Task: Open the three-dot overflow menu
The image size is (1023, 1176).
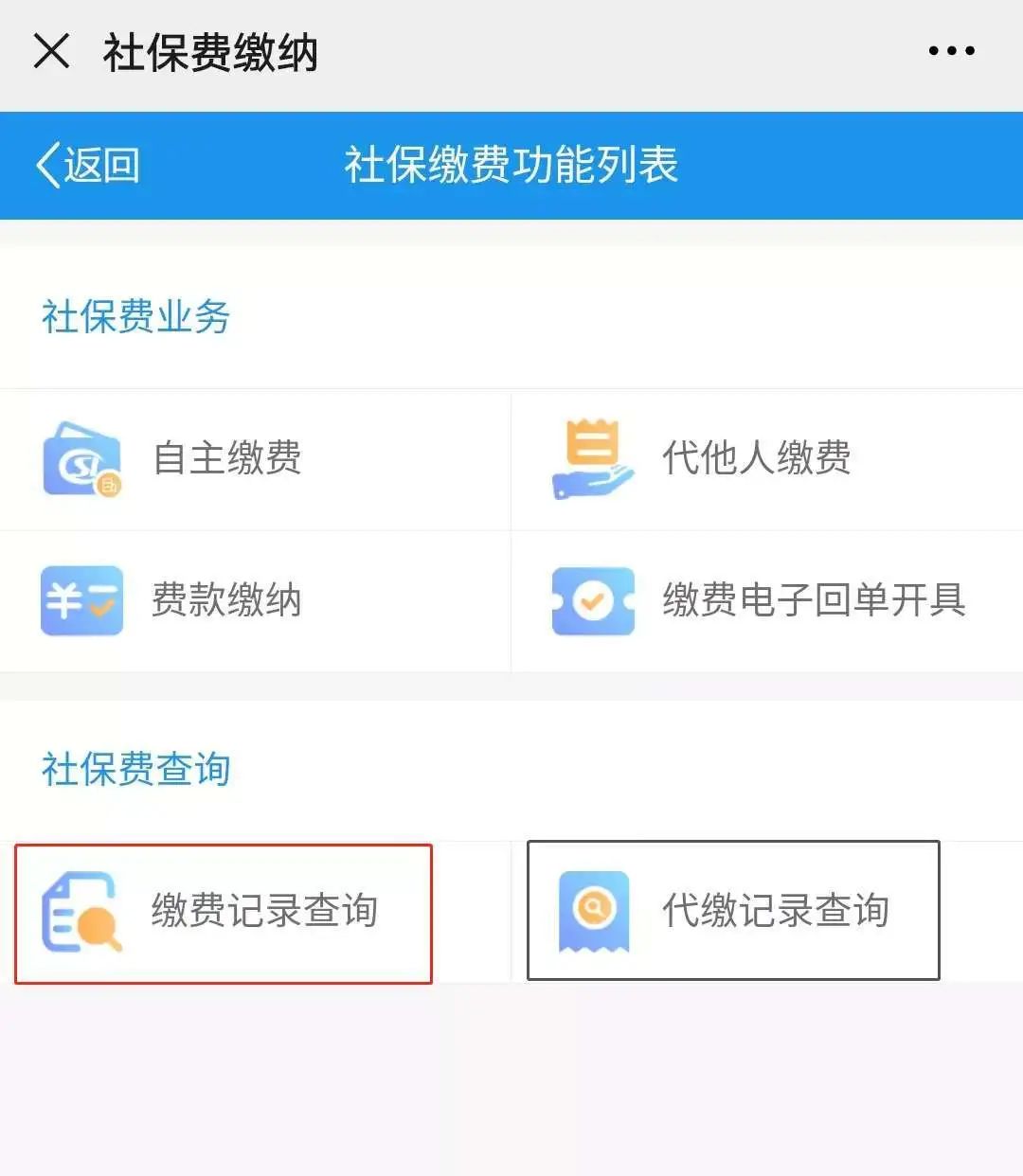Action: click(951, 51)
